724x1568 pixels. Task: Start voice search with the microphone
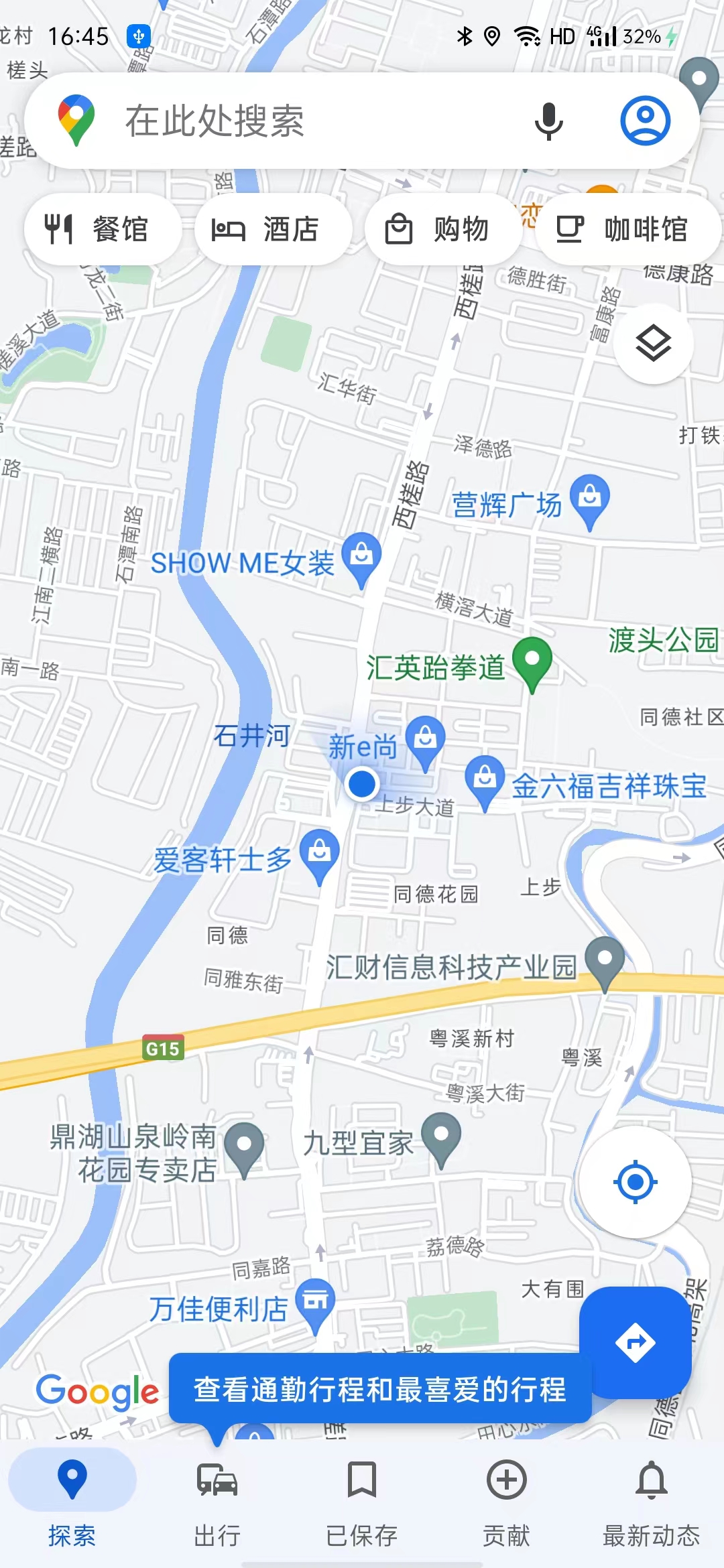pos(548,121)
